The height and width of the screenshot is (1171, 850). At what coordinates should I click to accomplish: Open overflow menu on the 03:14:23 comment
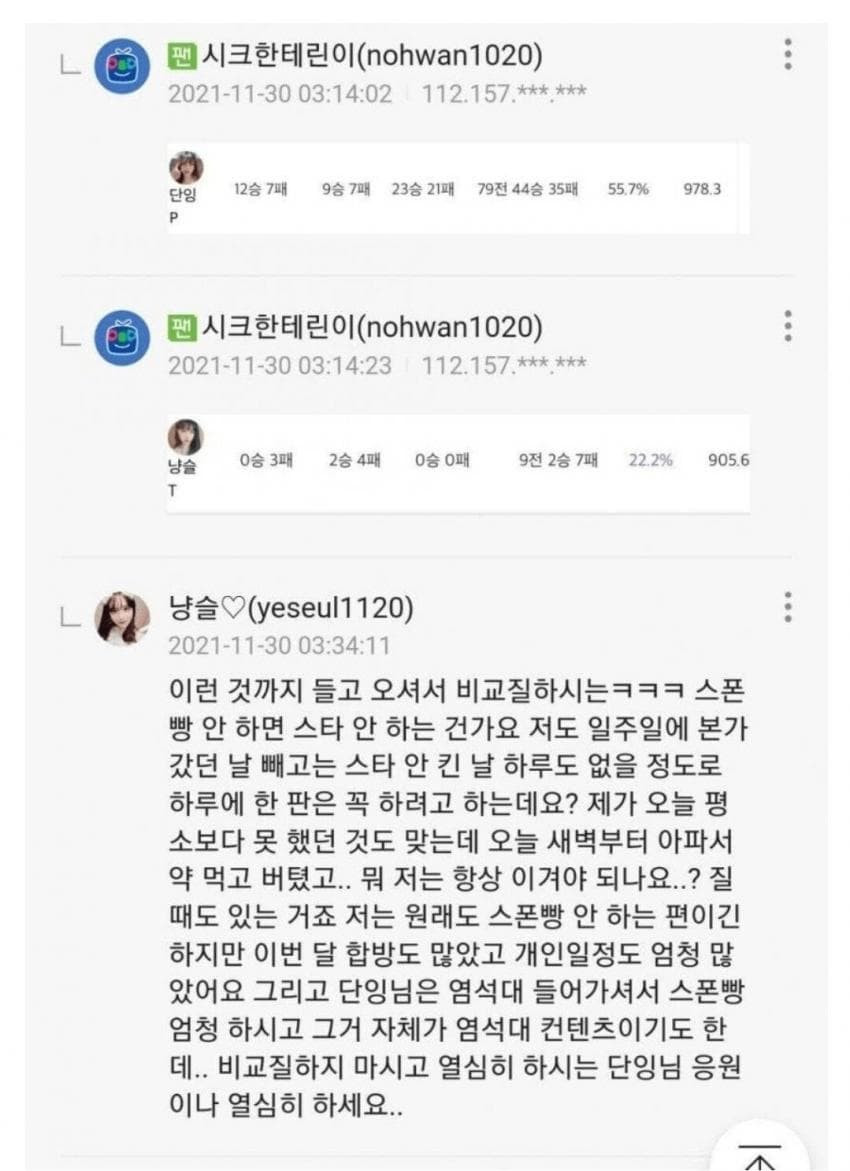point(788,326)
